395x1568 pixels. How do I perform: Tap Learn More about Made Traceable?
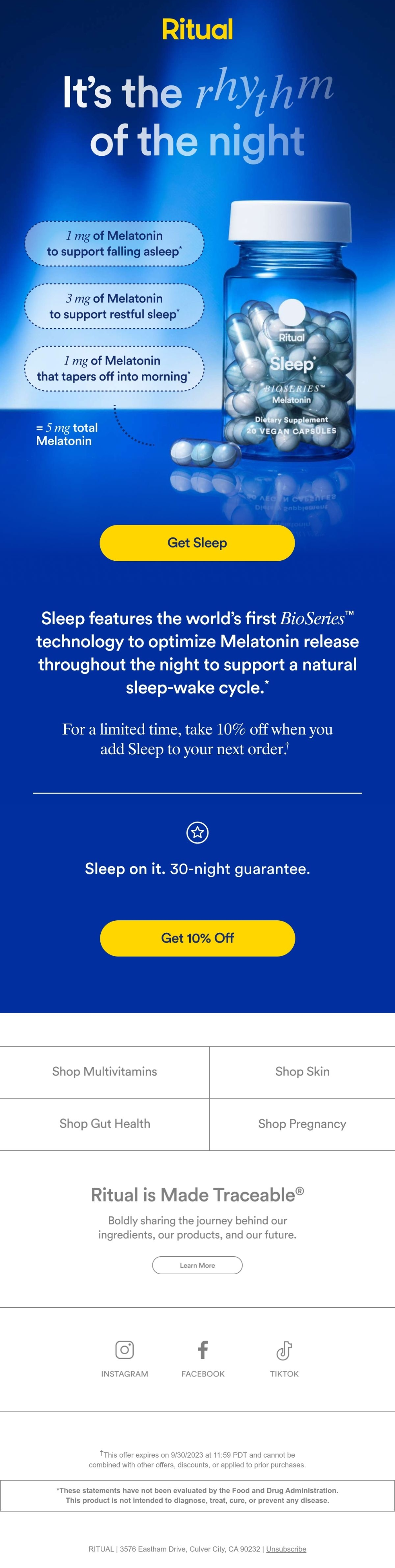197,1265
